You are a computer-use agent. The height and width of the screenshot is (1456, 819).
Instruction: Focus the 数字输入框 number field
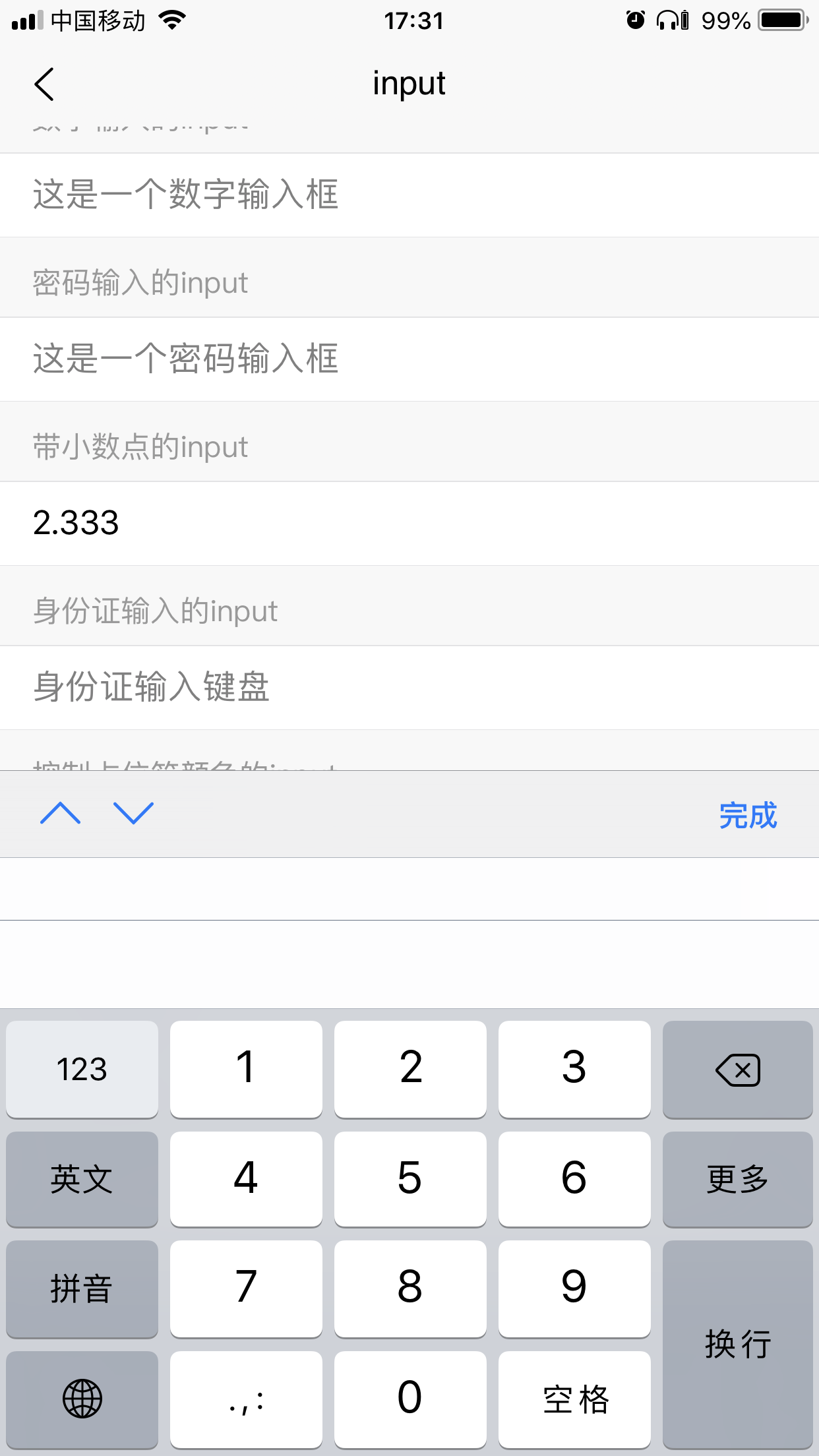click(409, 195)
